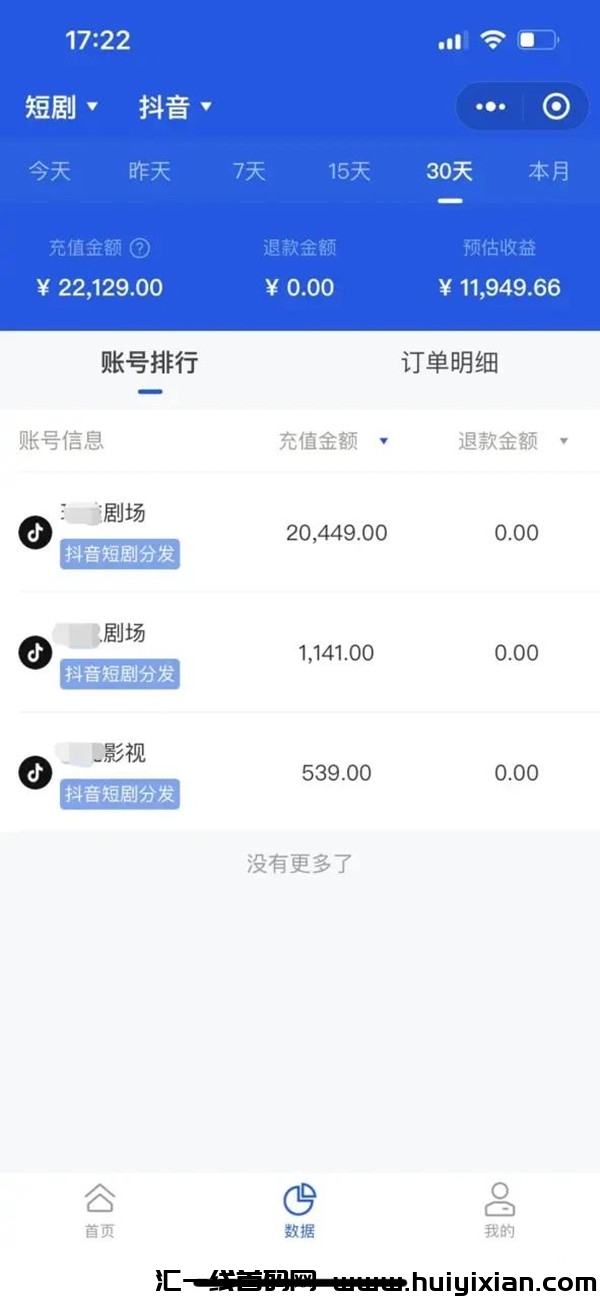Close the mini program via target icon
This screenshot has height=1299, width=600.
click(x=556, y=107)
